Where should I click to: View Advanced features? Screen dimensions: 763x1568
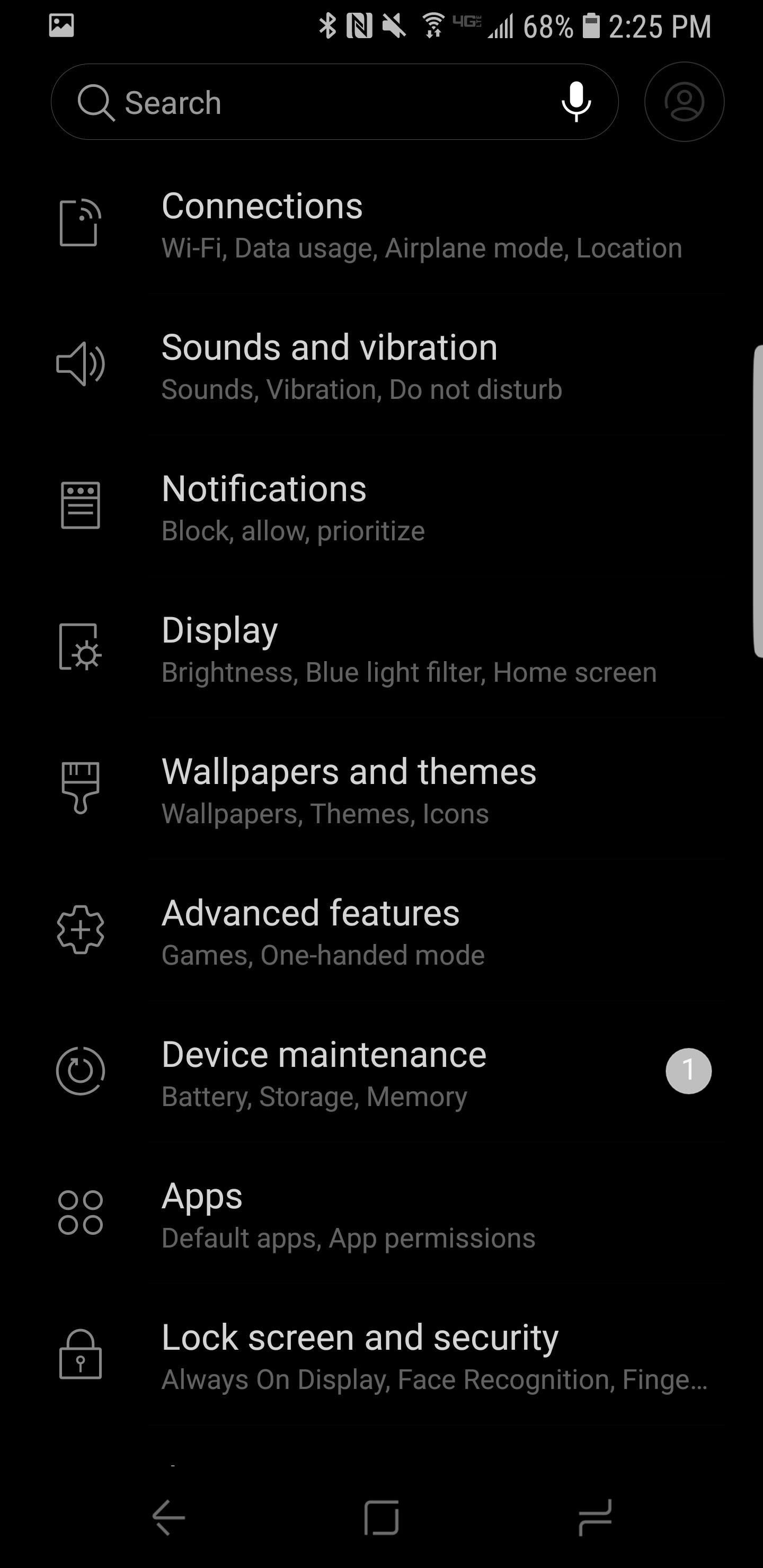click(x=390, y=932)
